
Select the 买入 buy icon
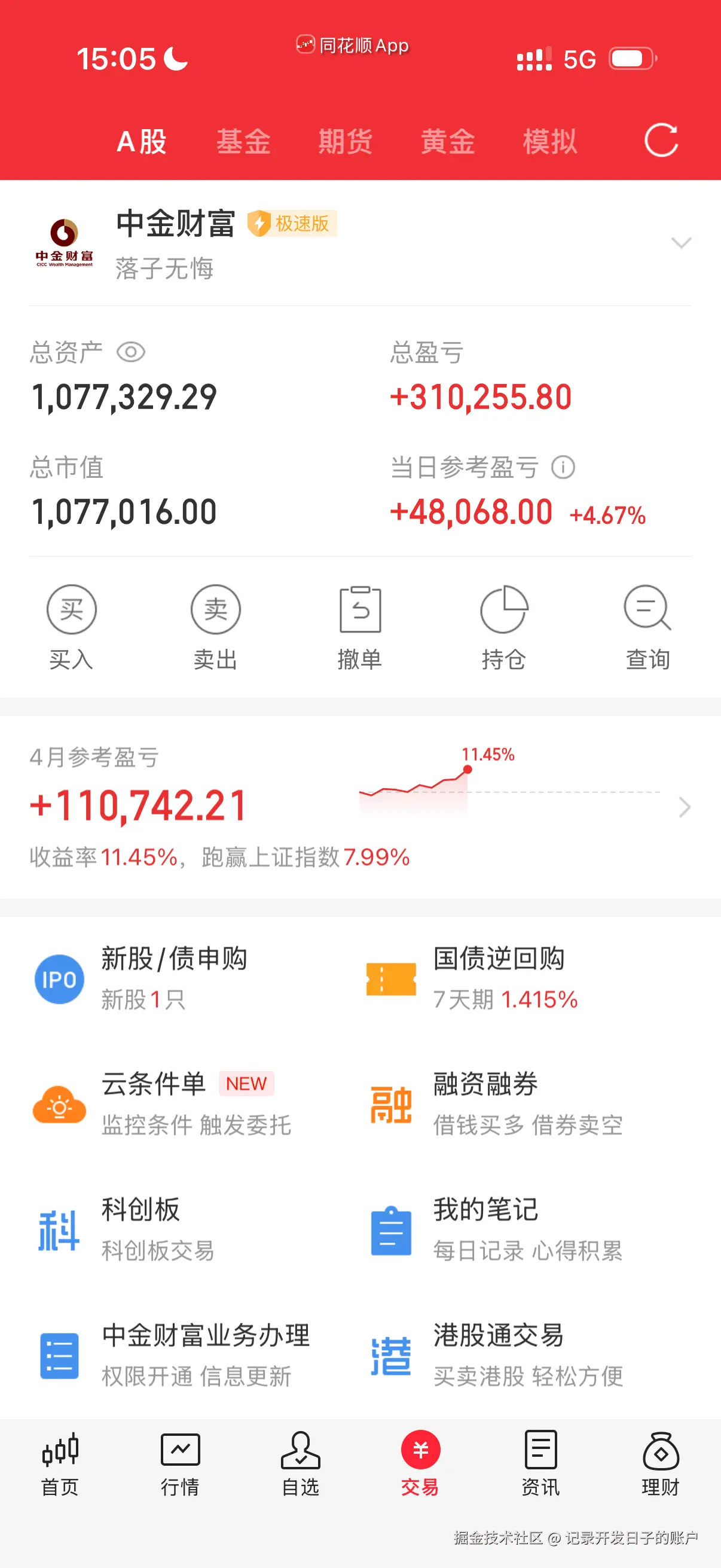pyautogui.click(x=72, y=609)
